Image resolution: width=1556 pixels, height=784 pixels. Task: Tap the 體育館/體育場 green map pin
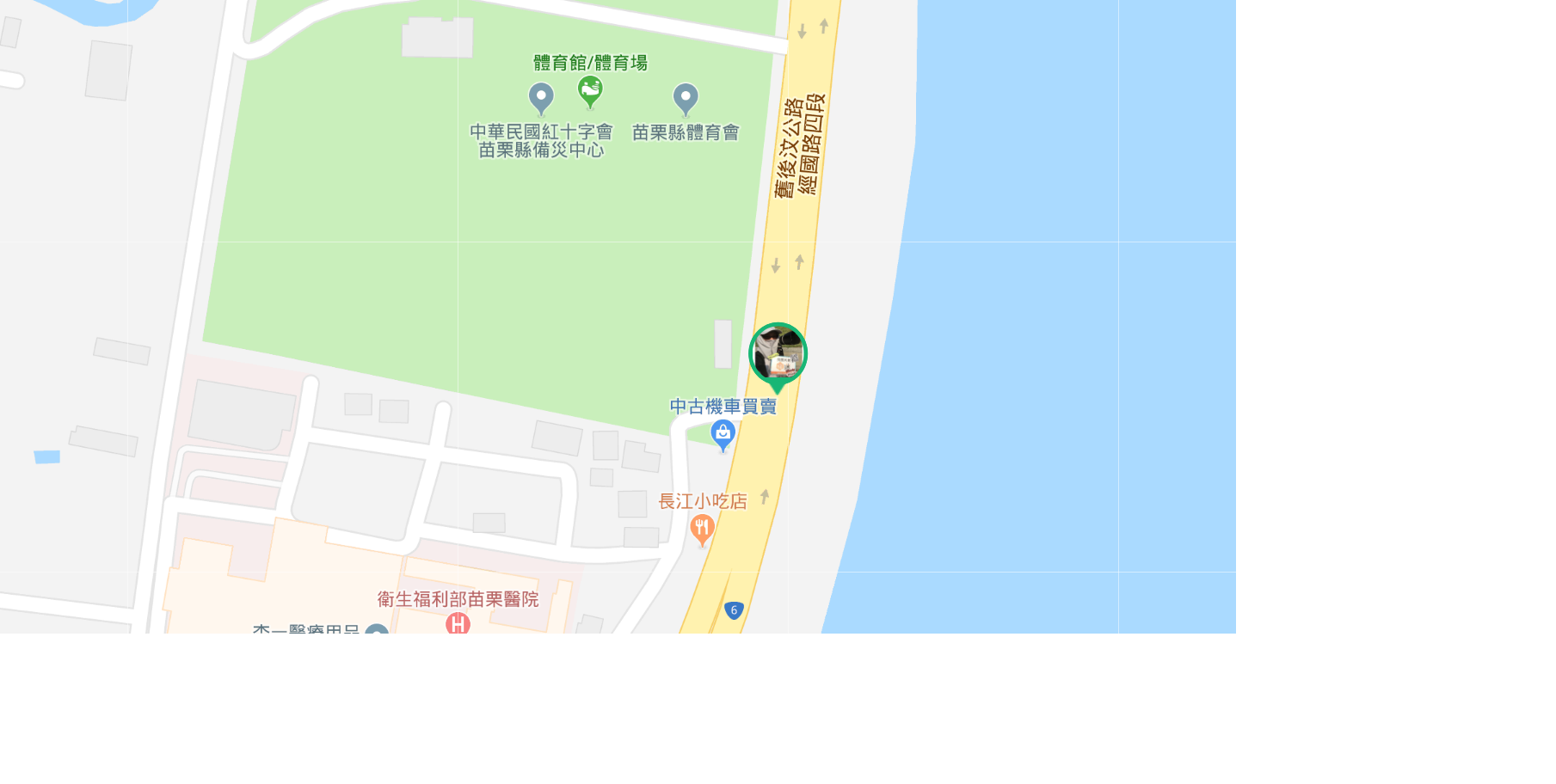pyautogui.click(x=590, y=90)
